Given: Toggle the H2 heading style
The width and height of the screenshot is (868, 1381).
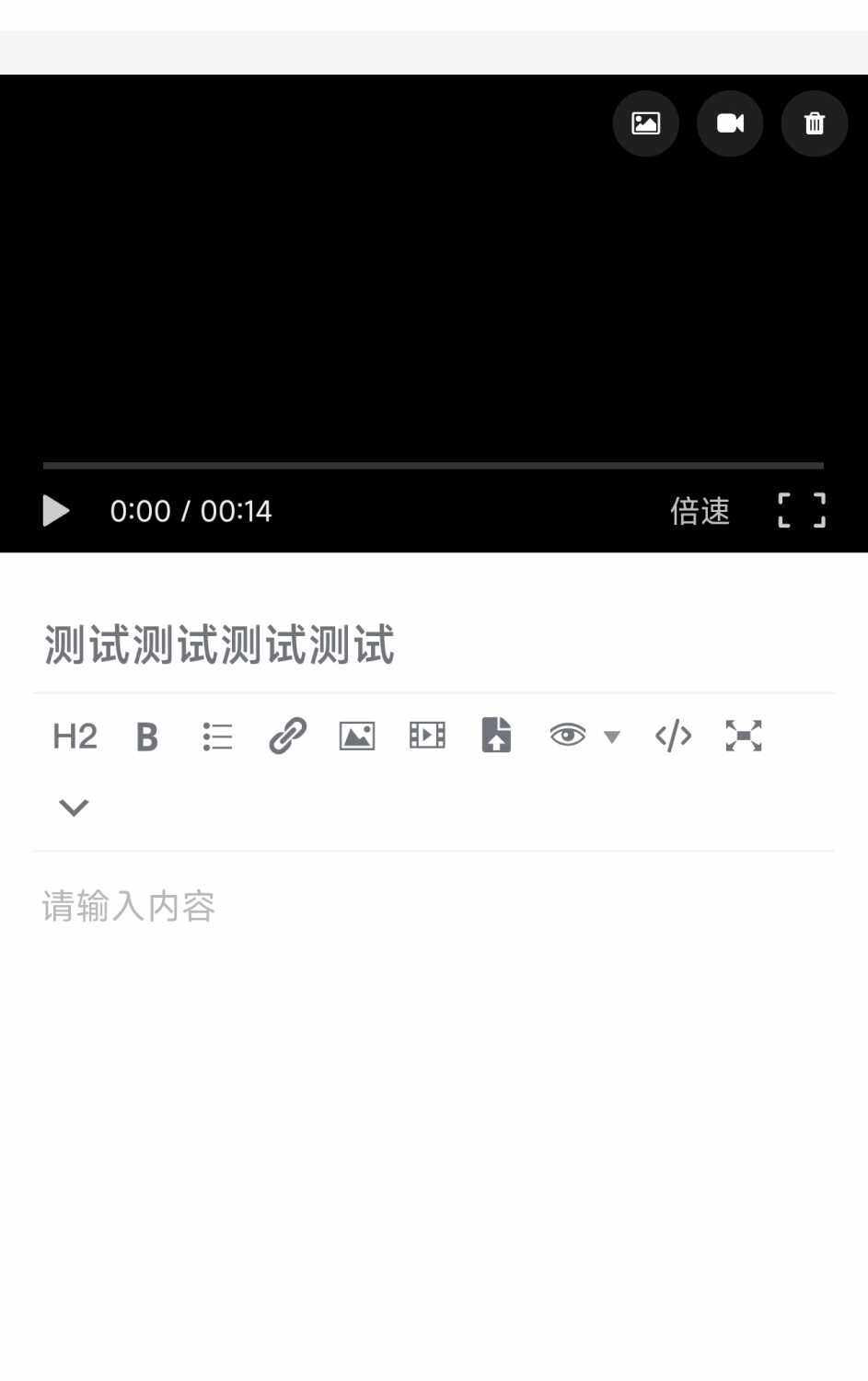Looking at the screenshot, I should pyautogui.click(x=74, y=736).
